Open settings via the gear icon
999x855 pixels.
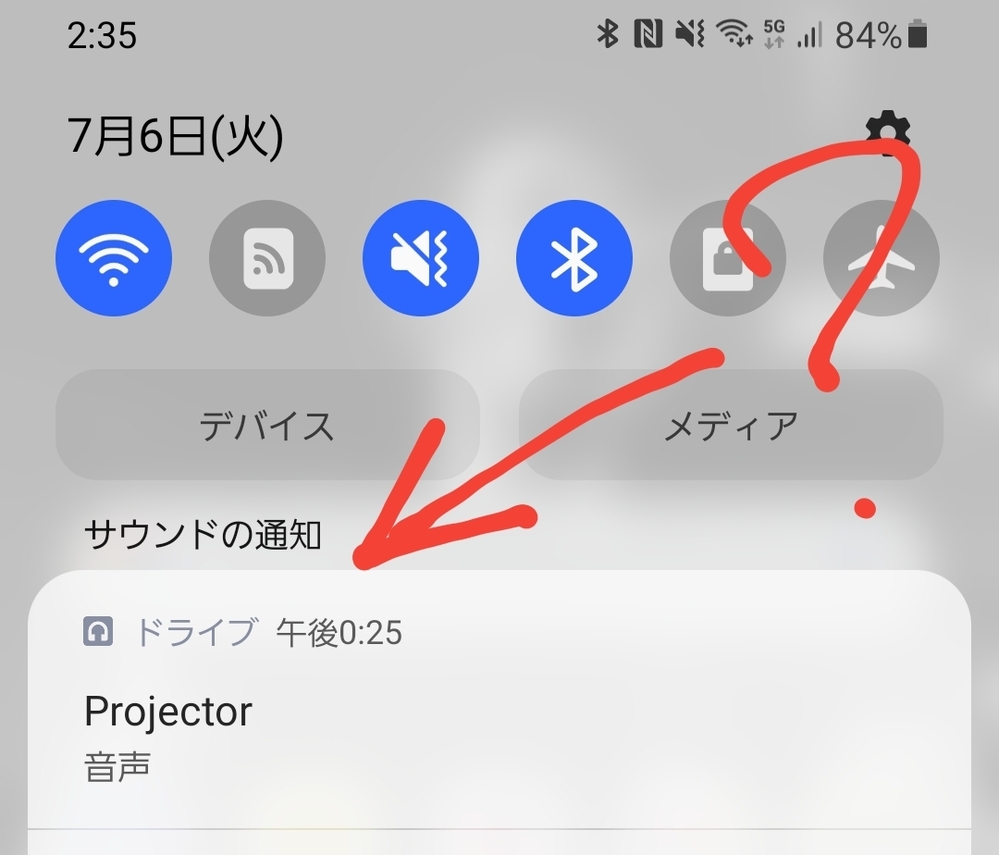pos(888,135)
